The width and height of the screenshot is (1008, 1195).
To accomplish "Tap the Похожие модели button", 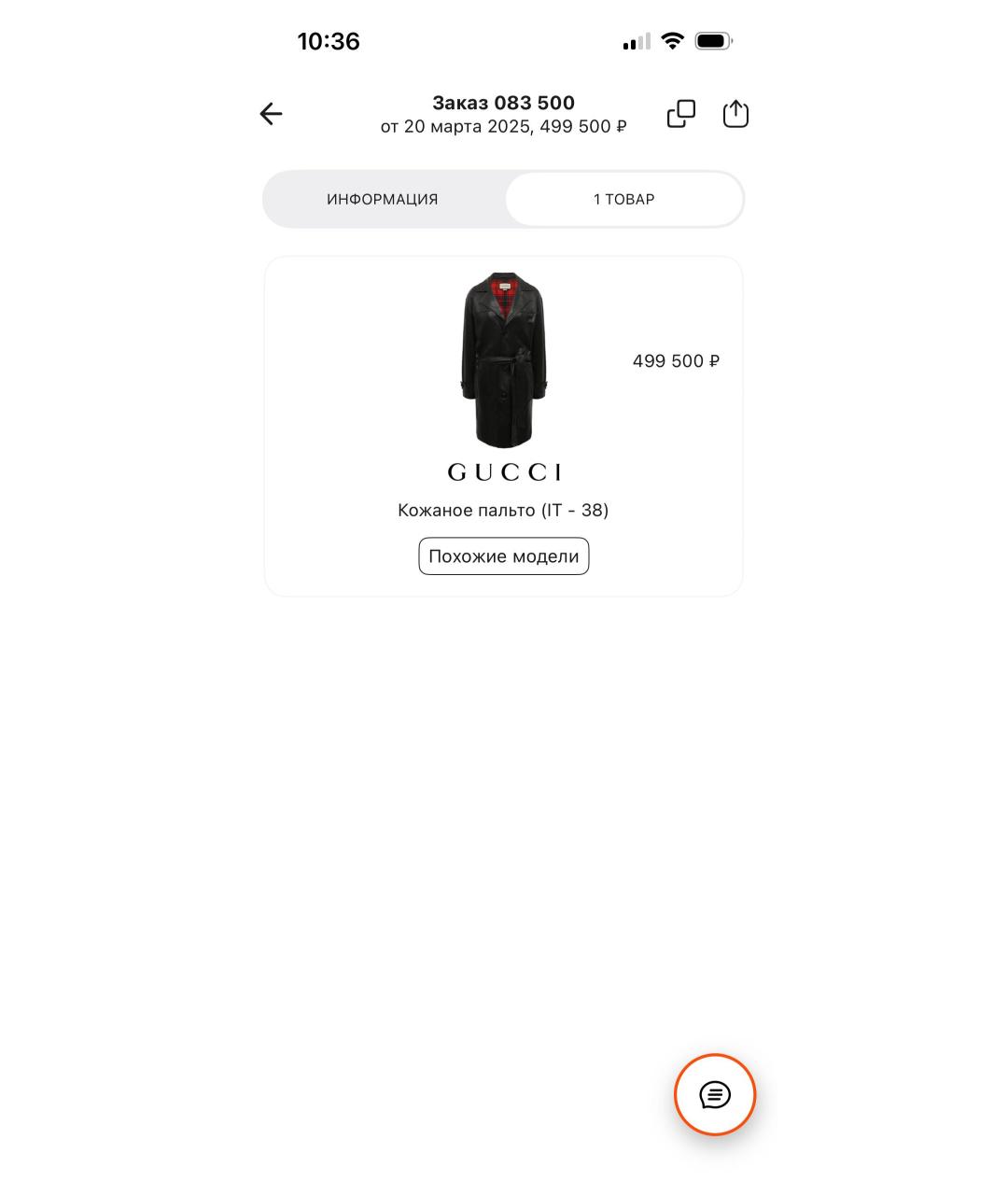I will [504, 556].
